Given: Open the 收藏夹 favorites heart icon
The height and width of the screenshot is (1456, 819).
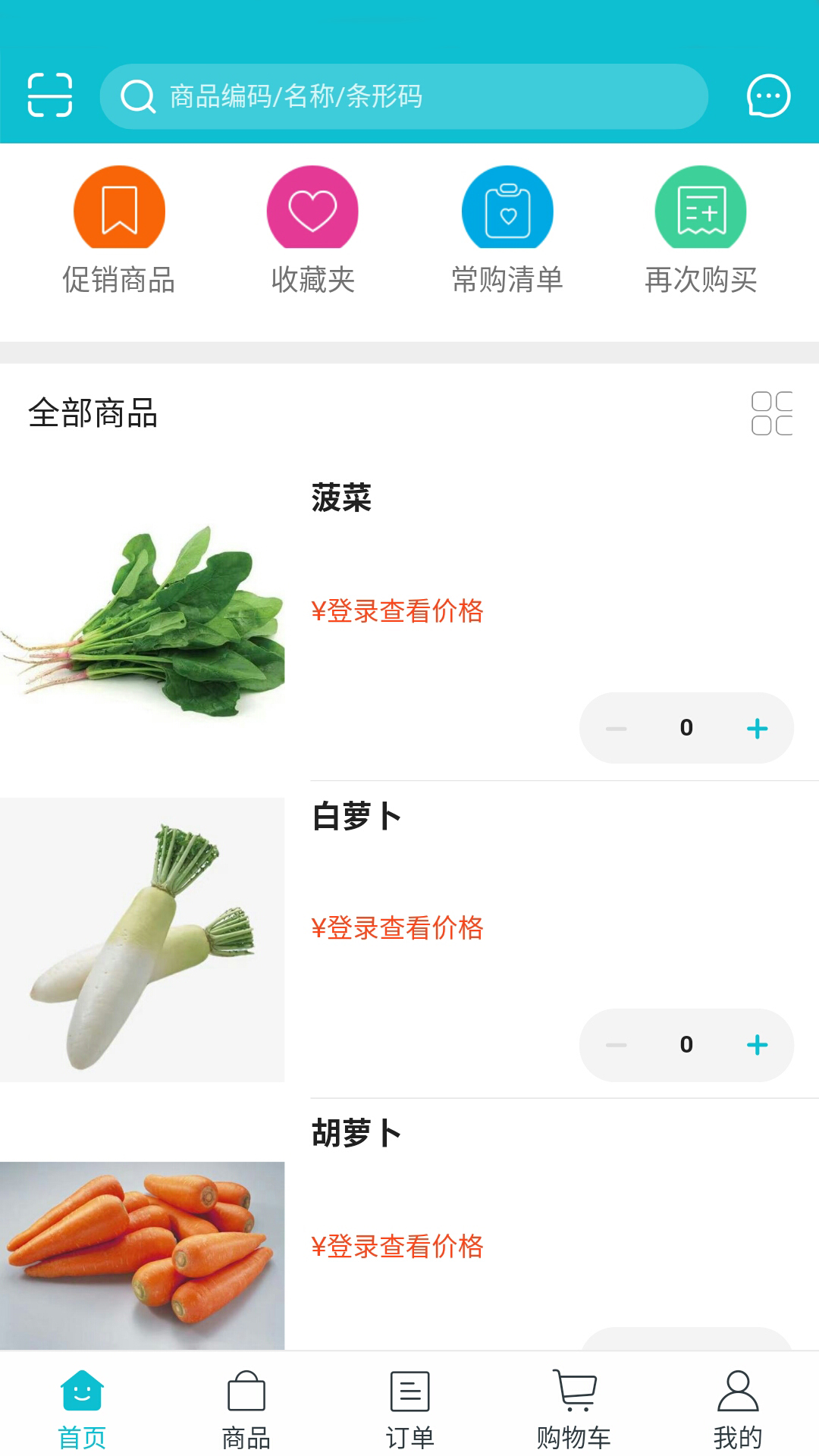Looking at the screenshot, I should click(x=312, y=210).
